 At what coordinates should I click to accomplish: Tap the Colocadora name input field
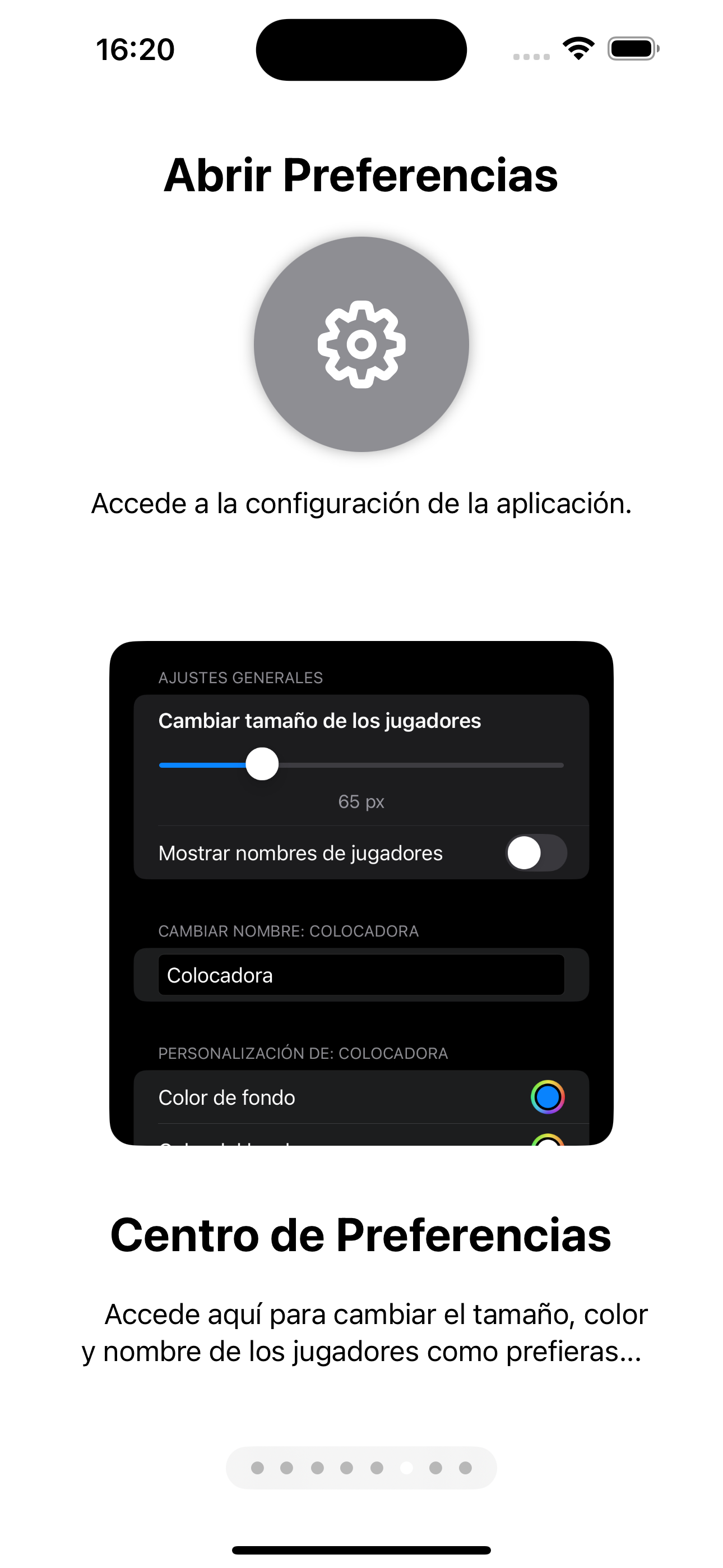[x=361, y=975]
